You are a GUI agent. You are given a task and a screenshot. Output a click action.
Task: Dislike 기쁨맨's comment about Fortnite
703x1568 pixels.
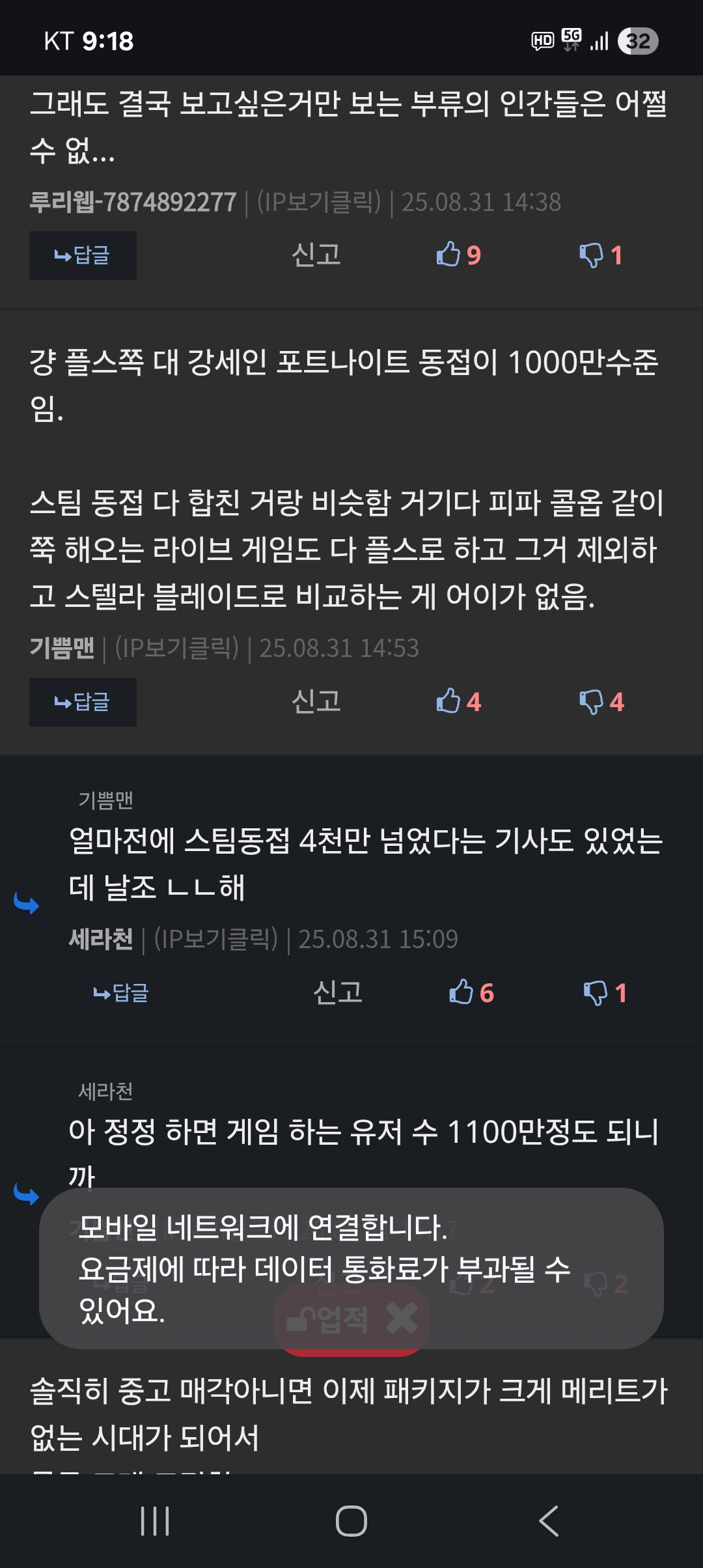(x=601, y=701)
